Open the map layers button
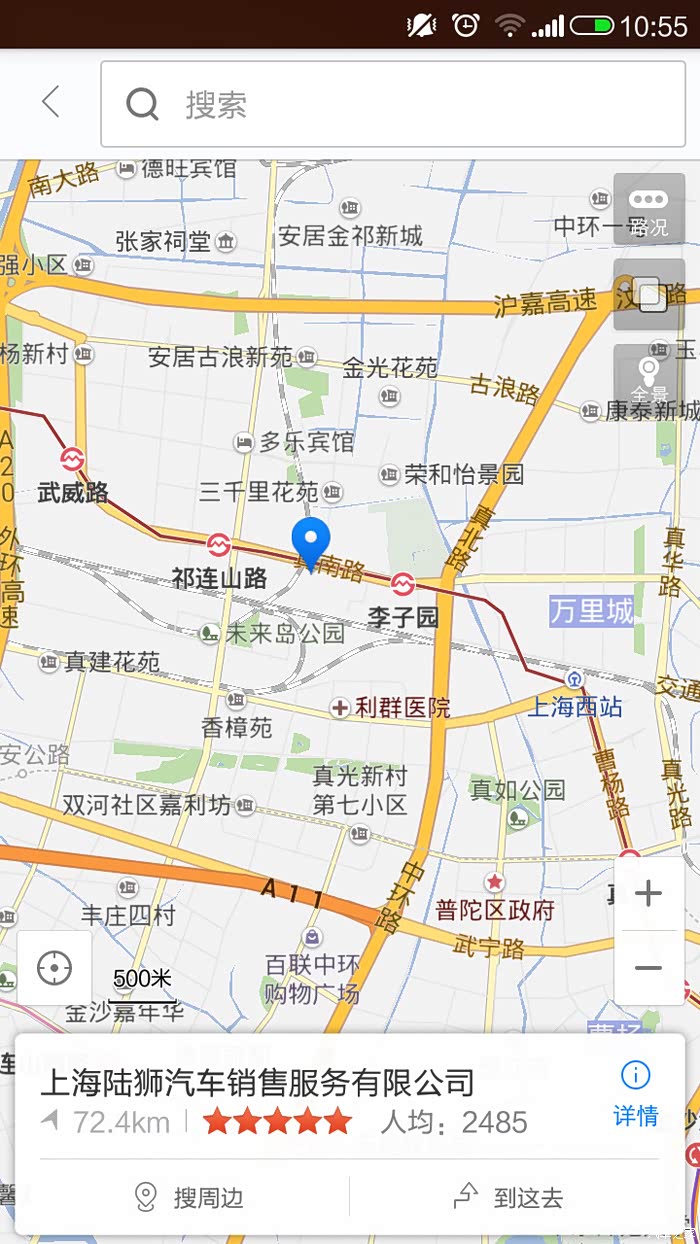The image size is (700, 1244). pos(649,294)
